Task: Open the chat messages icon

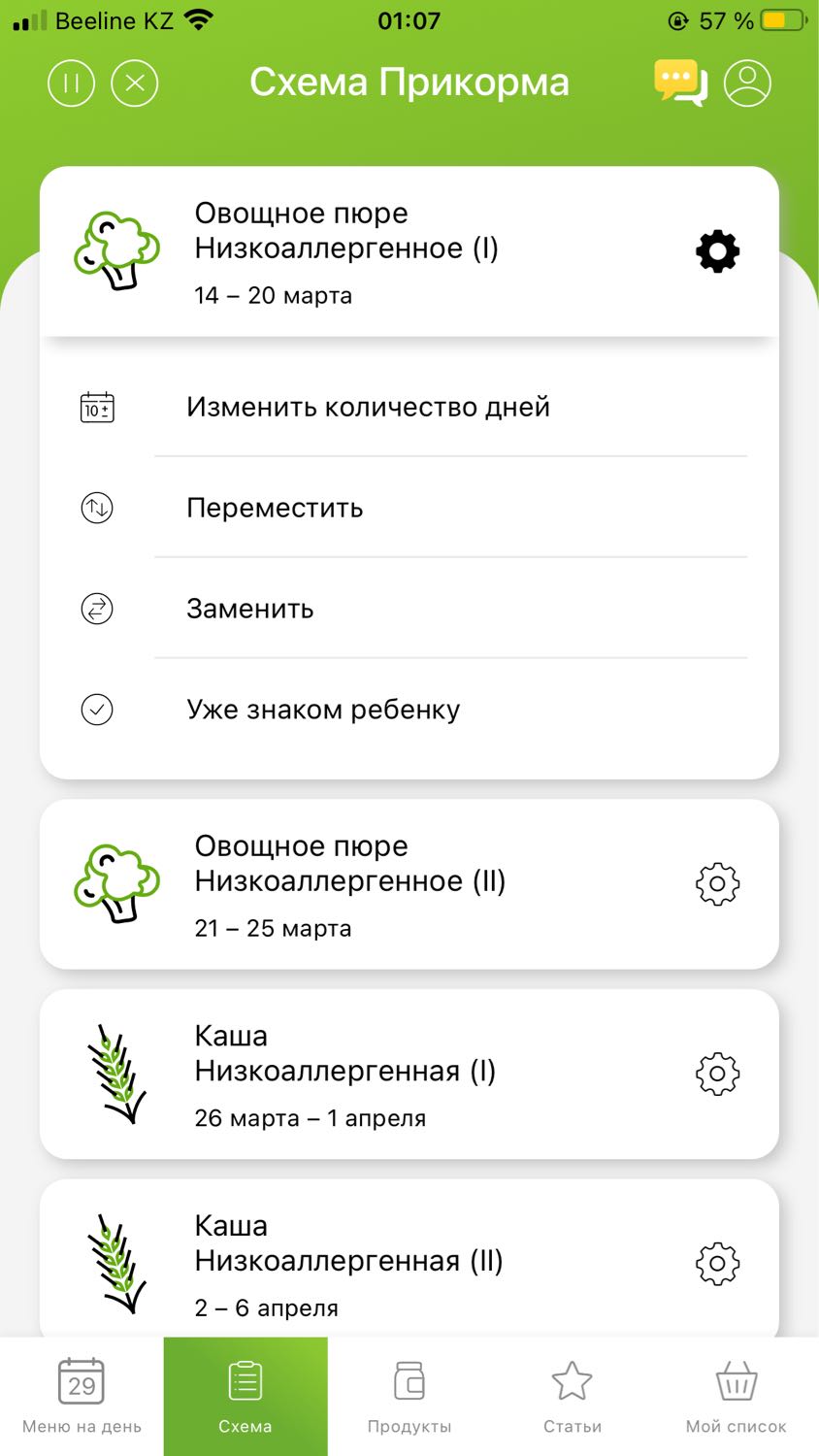Action: pos(680,83)
